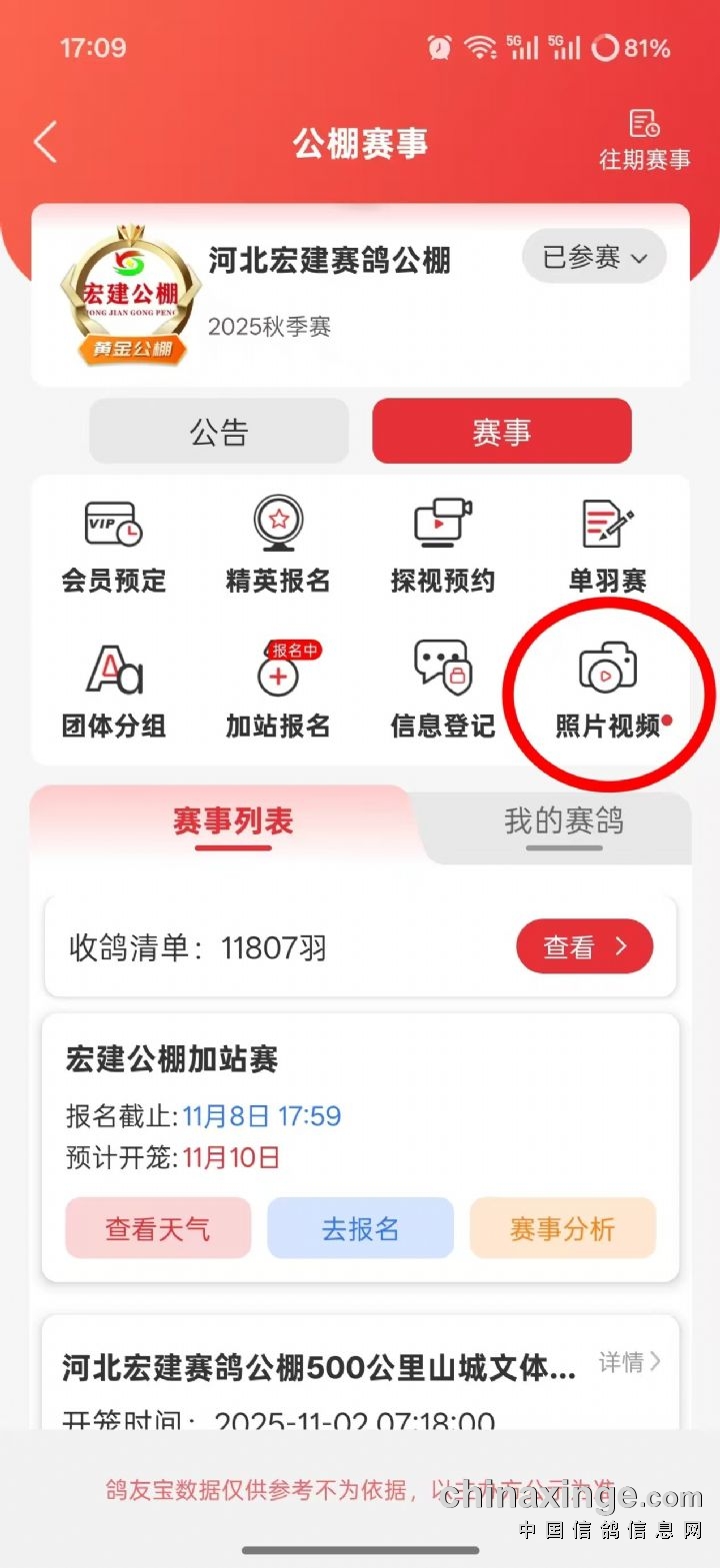Tap 去报名 to register
The width and height of the screenshot is (720, 1568).
pyautogui.click(x=360, y=1228)
